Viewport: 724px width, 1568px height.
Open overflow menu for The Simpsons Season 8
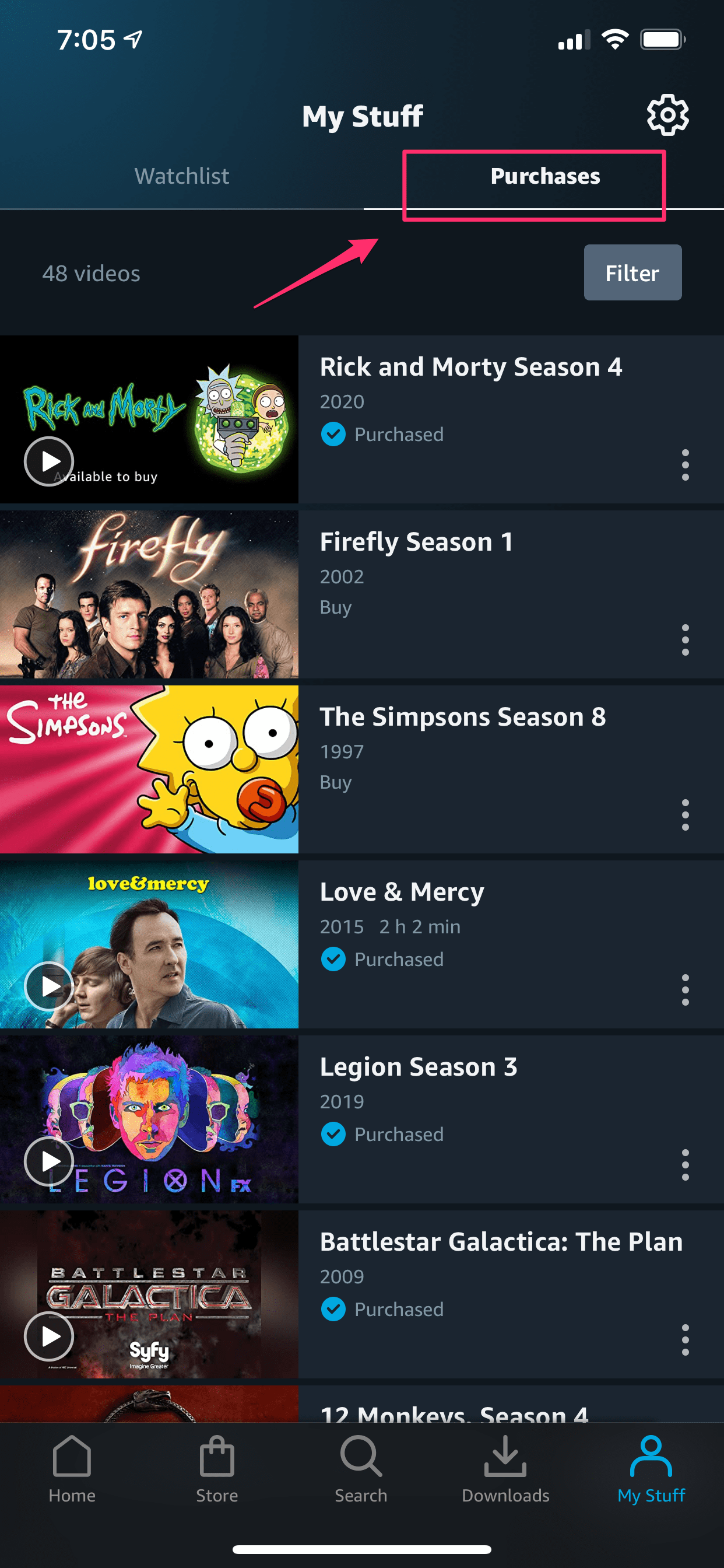pyautogui.click(x=685, y=815)
